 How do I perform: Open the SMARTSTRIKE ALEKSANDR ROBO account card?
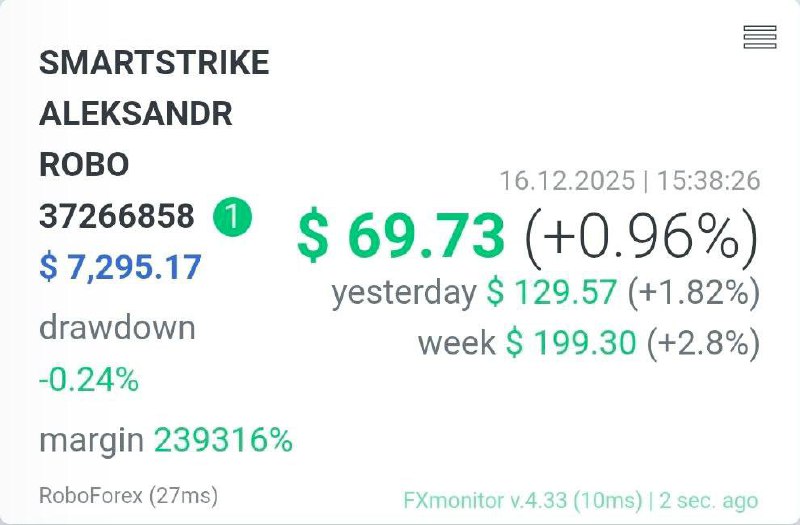pyautogui.click(x=154, y=113)
